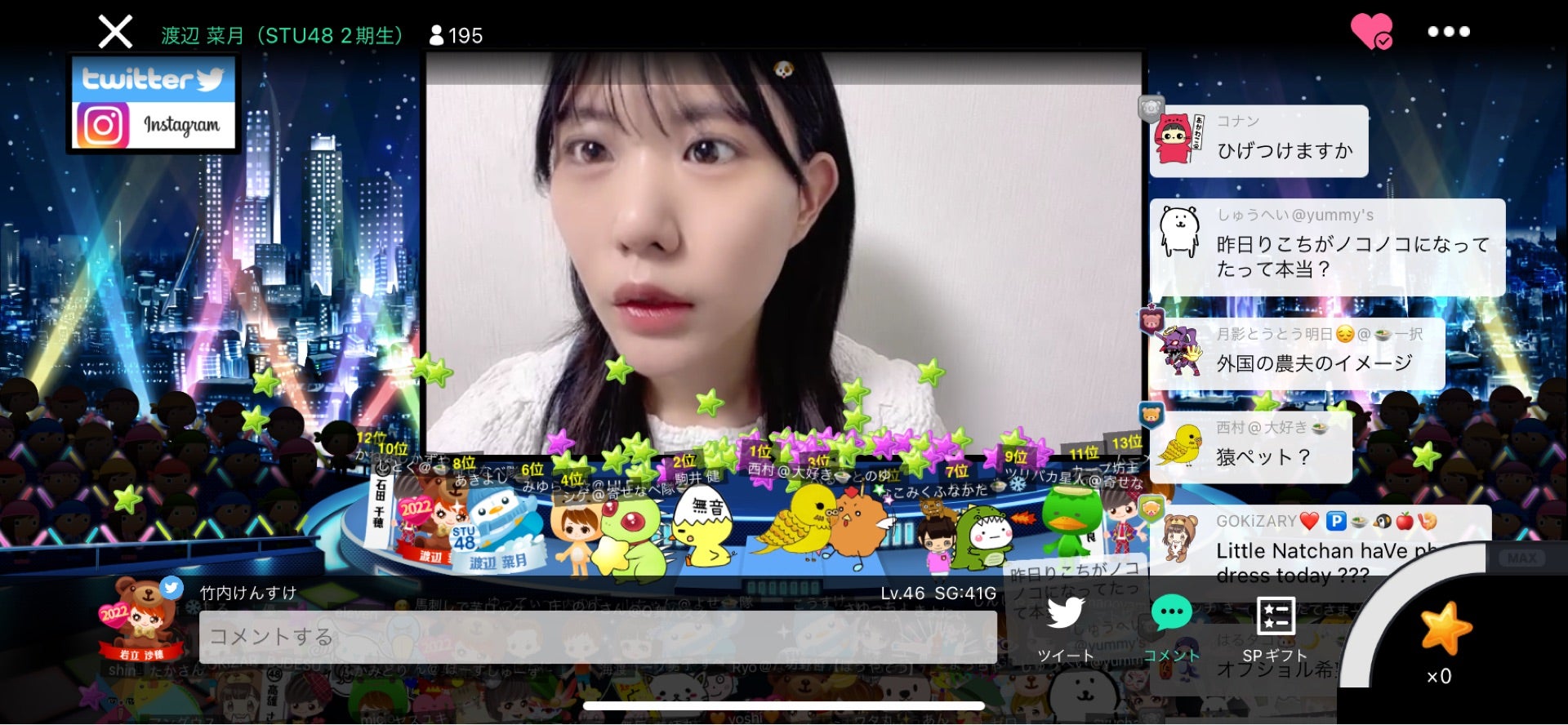This screenshot has height=725, width=1568.
Task: Throw a star gift
Action: [x=1445, y=629]
